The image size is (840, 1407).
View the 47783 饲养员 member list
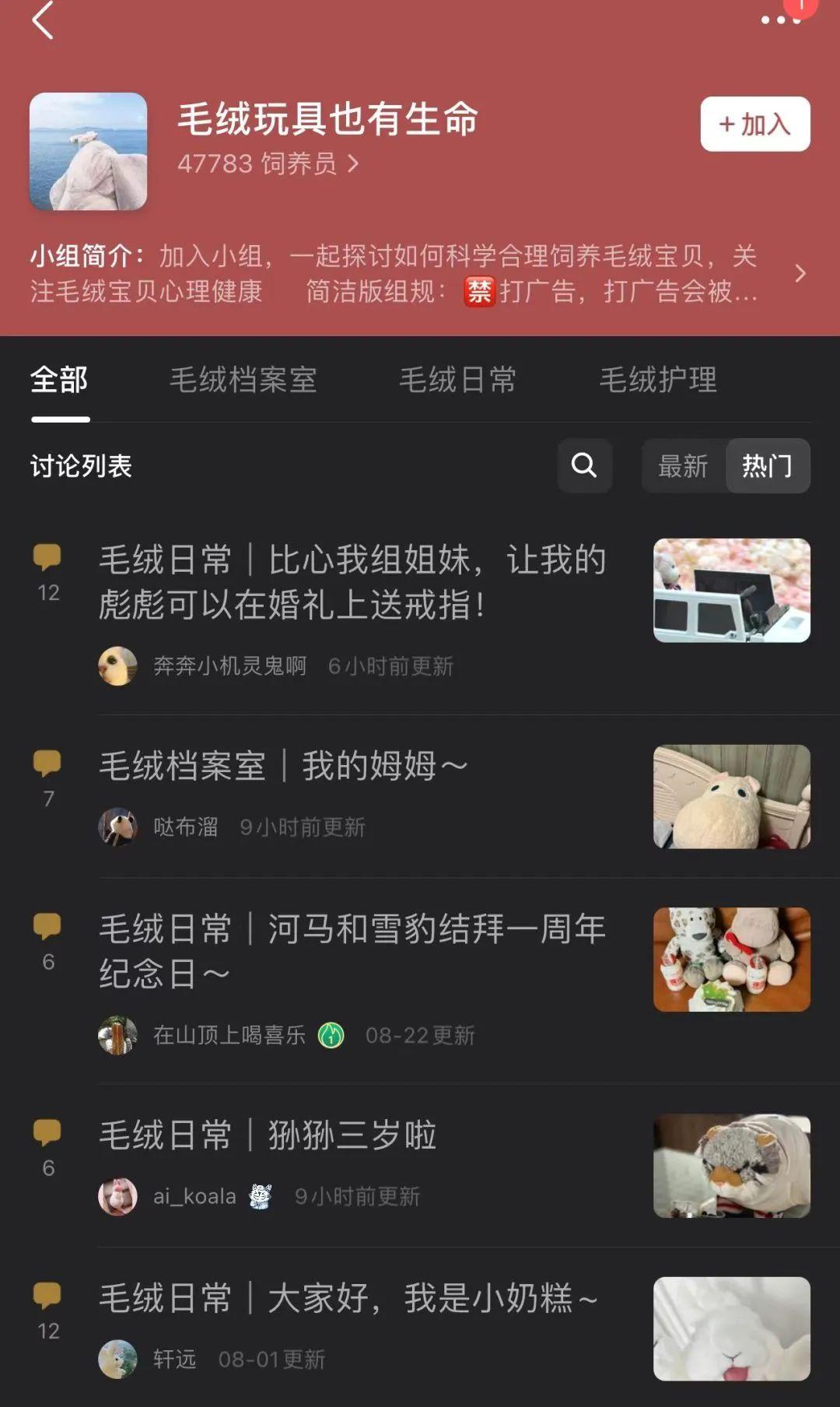268,164
